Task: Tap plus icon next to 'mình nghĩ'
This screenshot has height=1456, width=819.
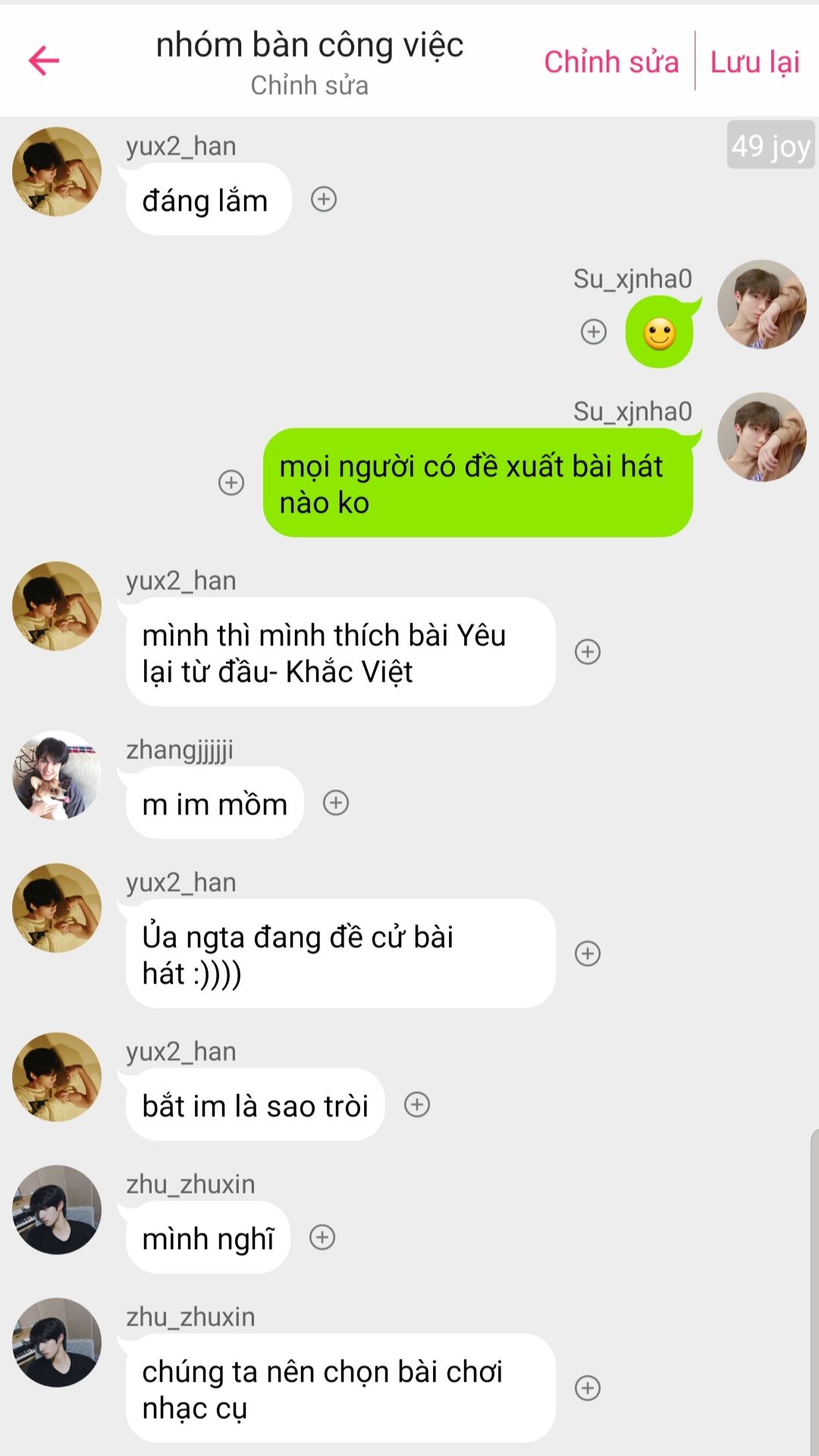Action: click(322, 1237)
